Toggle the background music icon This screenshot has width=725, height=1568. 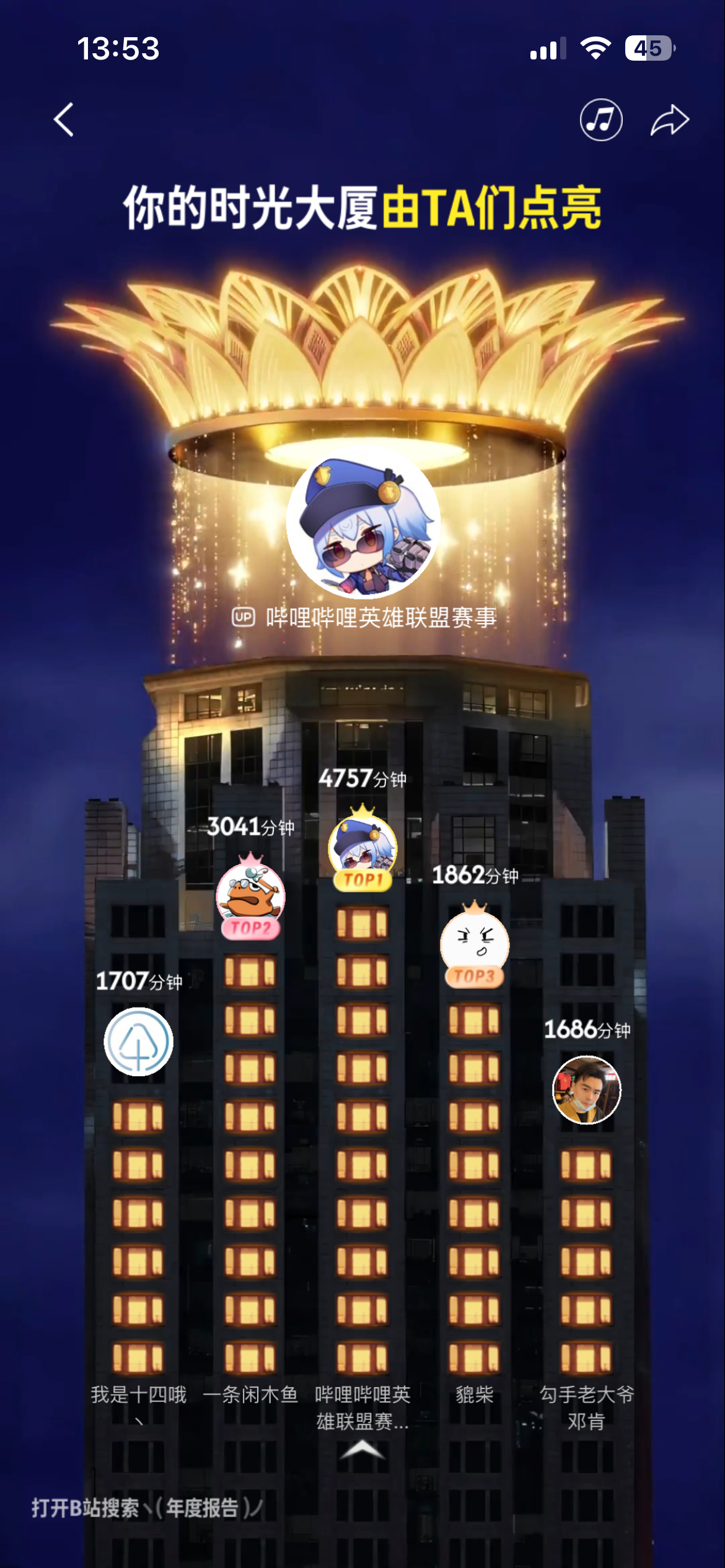point(600,120)
